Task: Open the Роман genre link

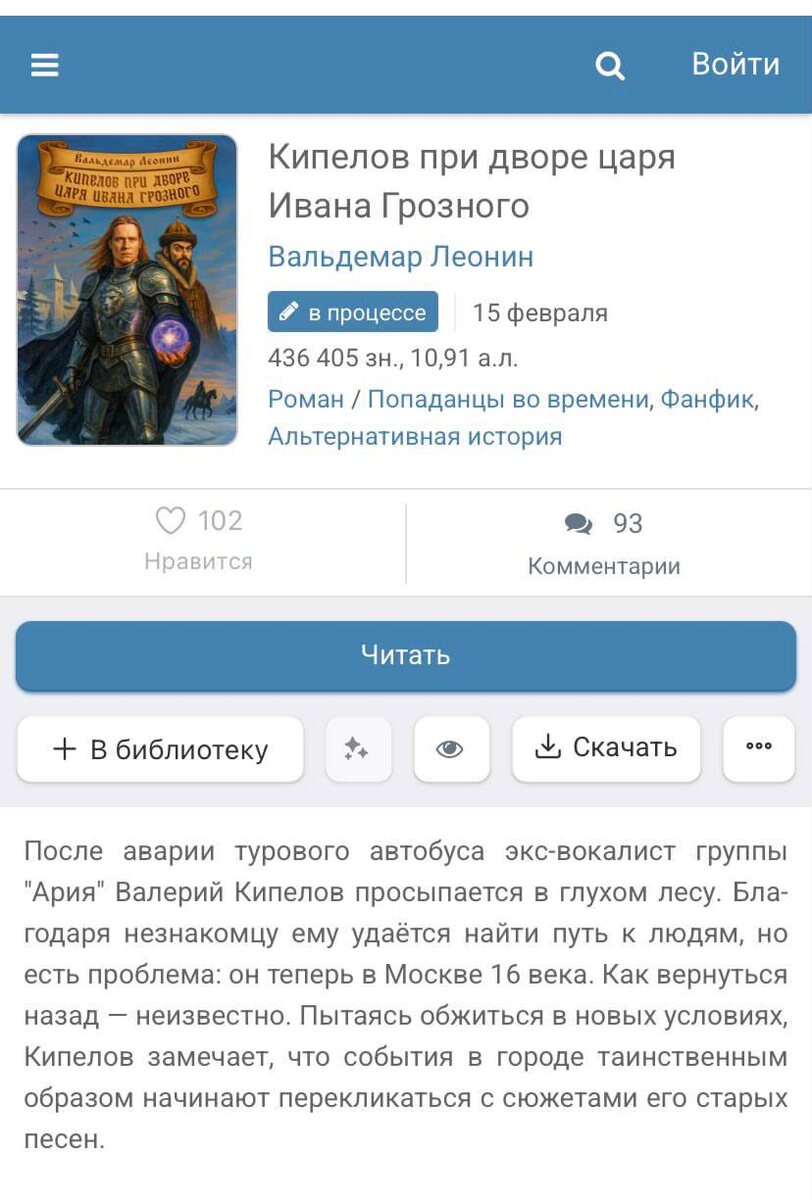Action: click(305, 399)
